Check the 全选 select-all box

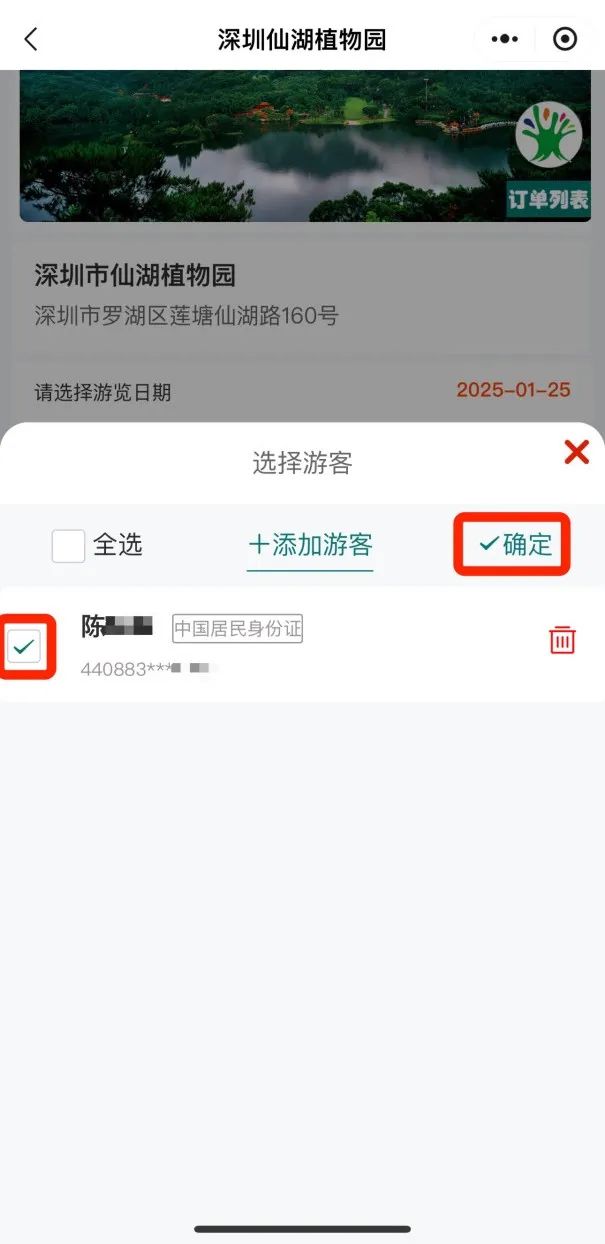tap(68, 545)
